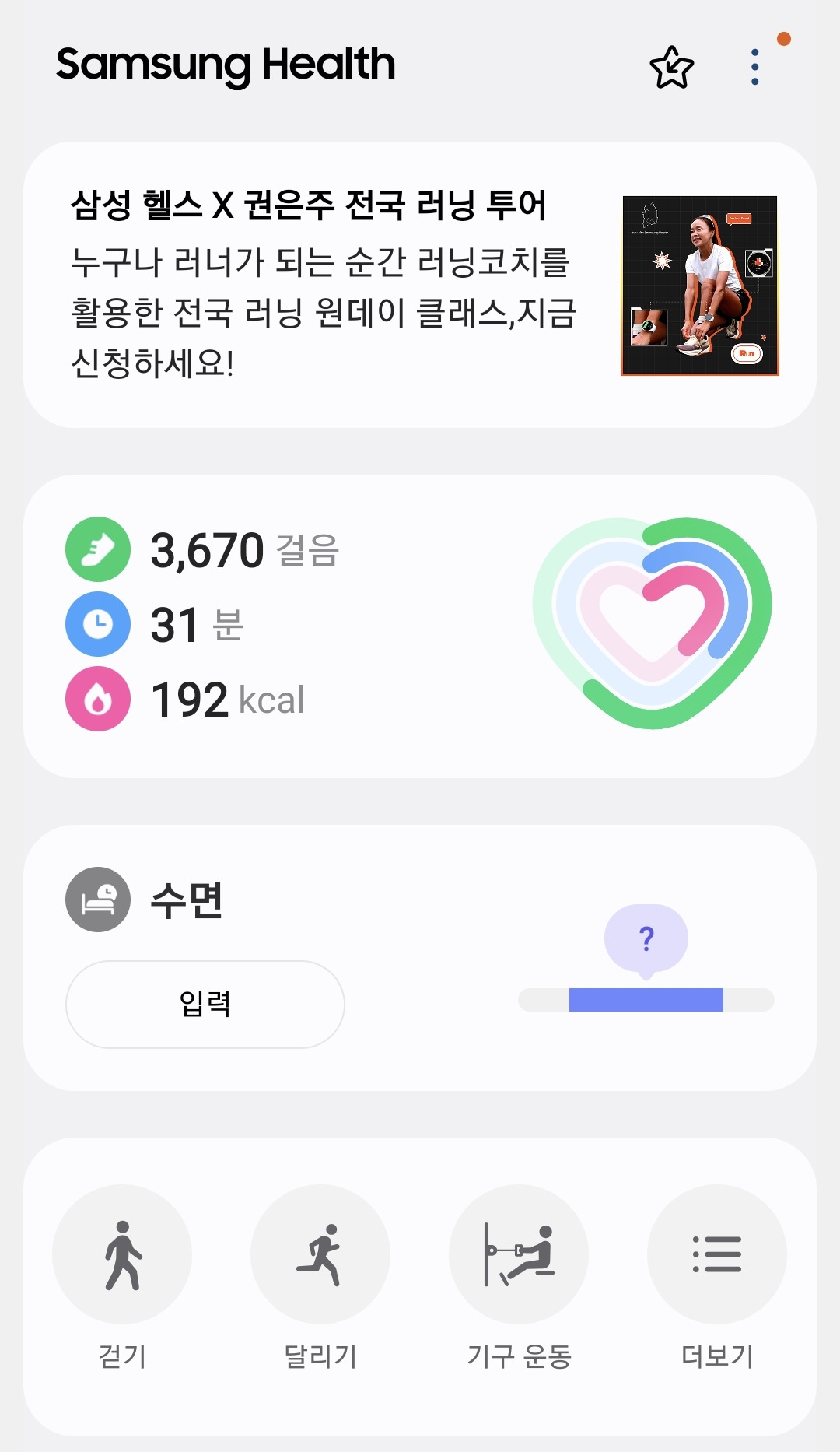Screen dimensions: 840x1452
Task: Start a 달리기 running workout
Action: click(x=320, y=1254)
